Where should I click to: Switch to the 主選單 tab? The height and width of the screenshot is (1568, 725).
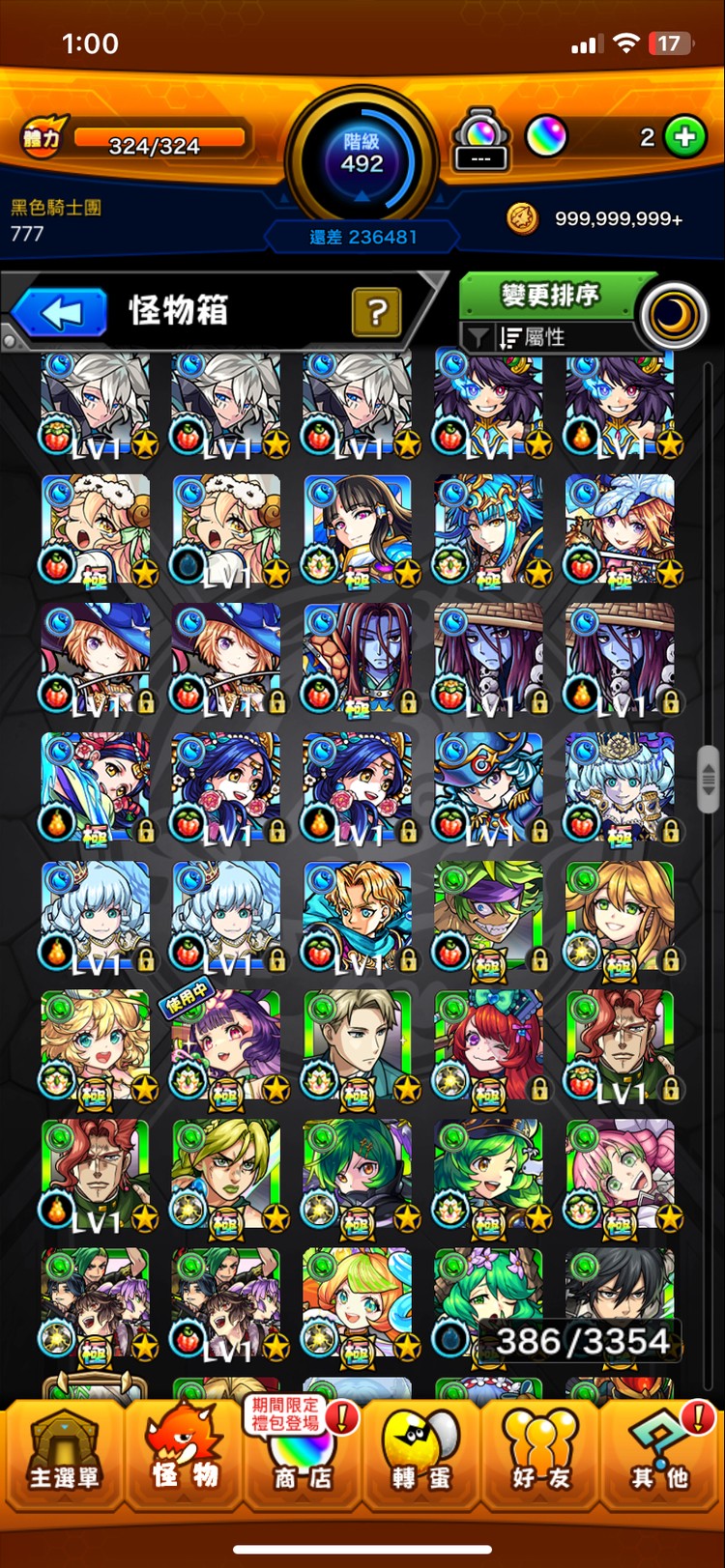coord(63,1452)
